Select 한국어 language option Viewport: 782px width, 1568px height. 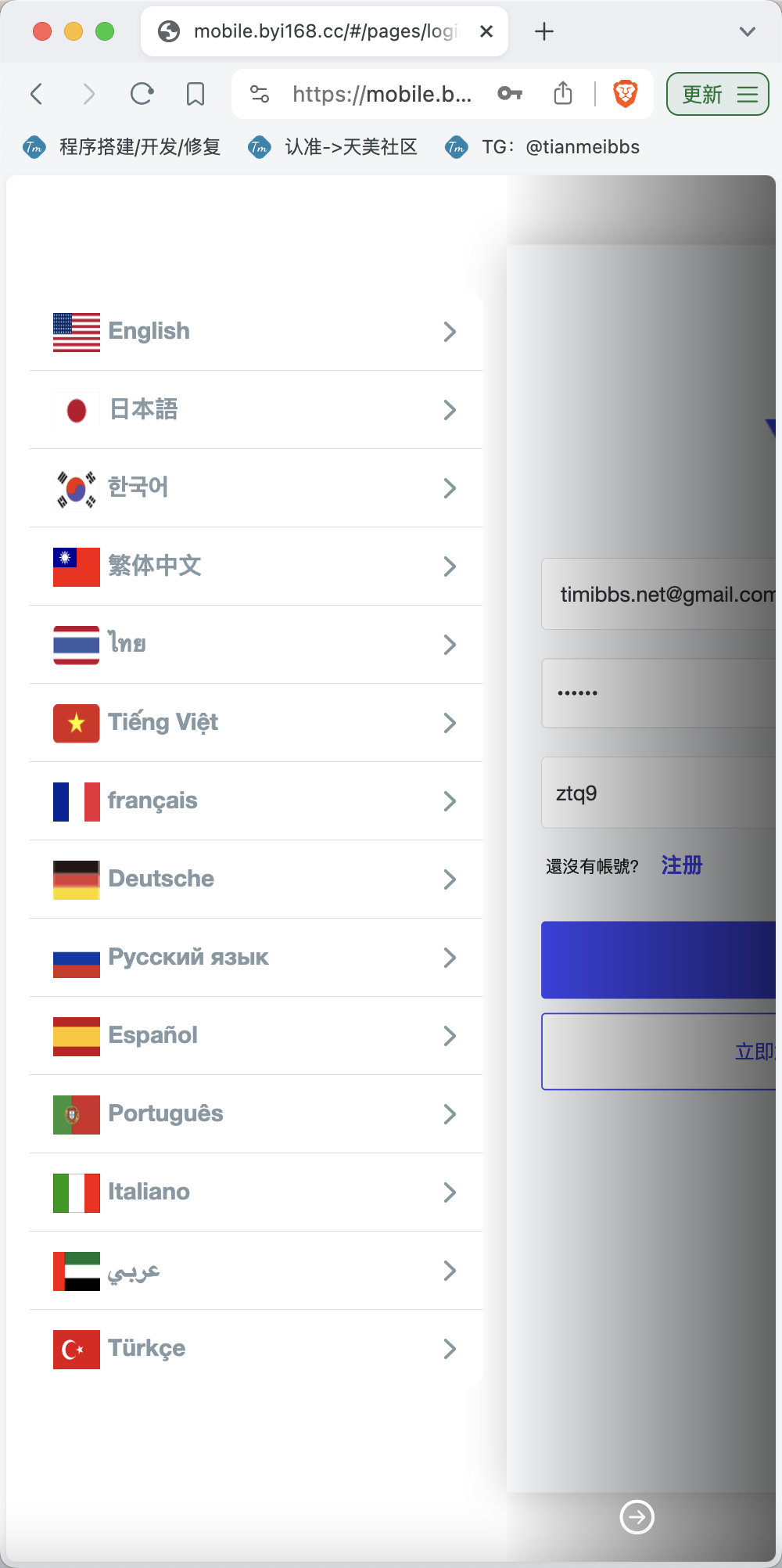256,488
